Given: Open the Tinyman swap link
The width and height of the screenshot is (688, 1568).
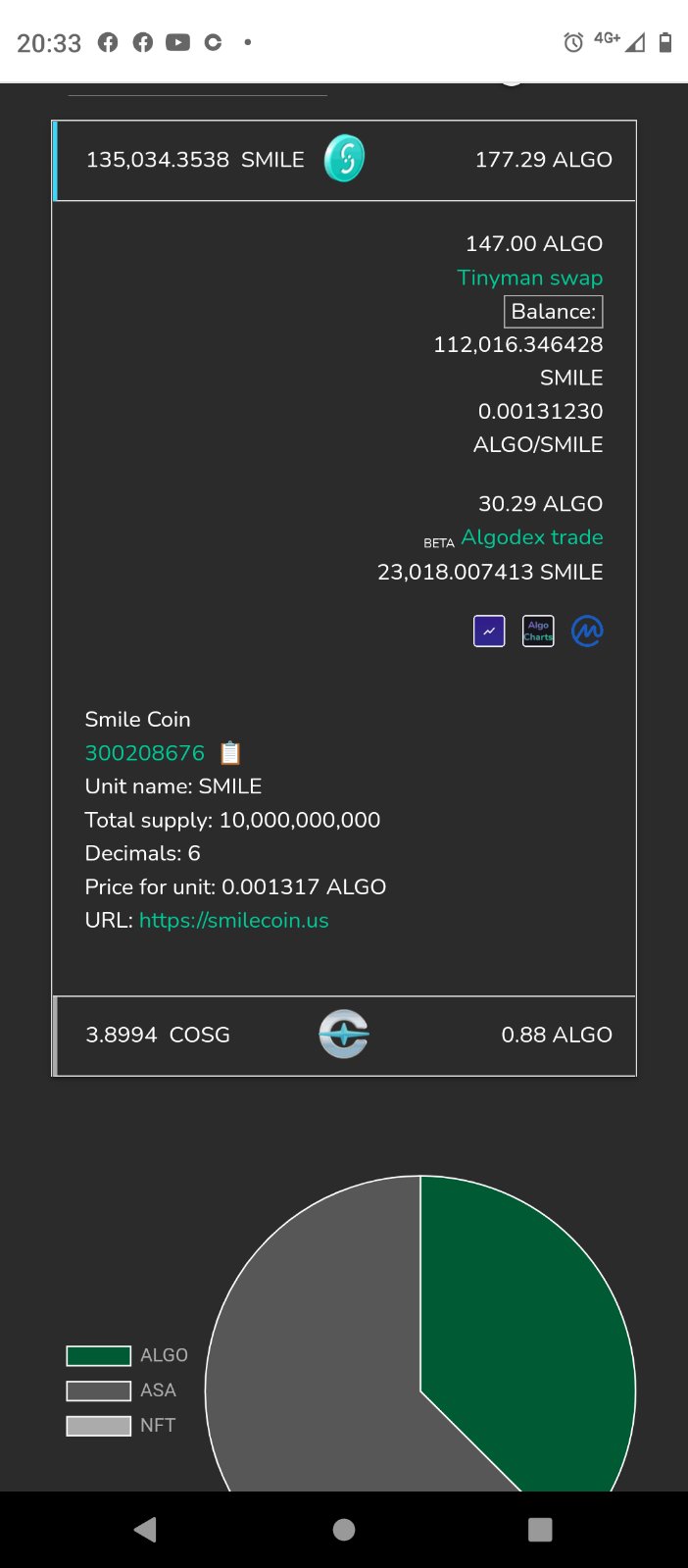Looking at the screenshot, I should [529, 278].
